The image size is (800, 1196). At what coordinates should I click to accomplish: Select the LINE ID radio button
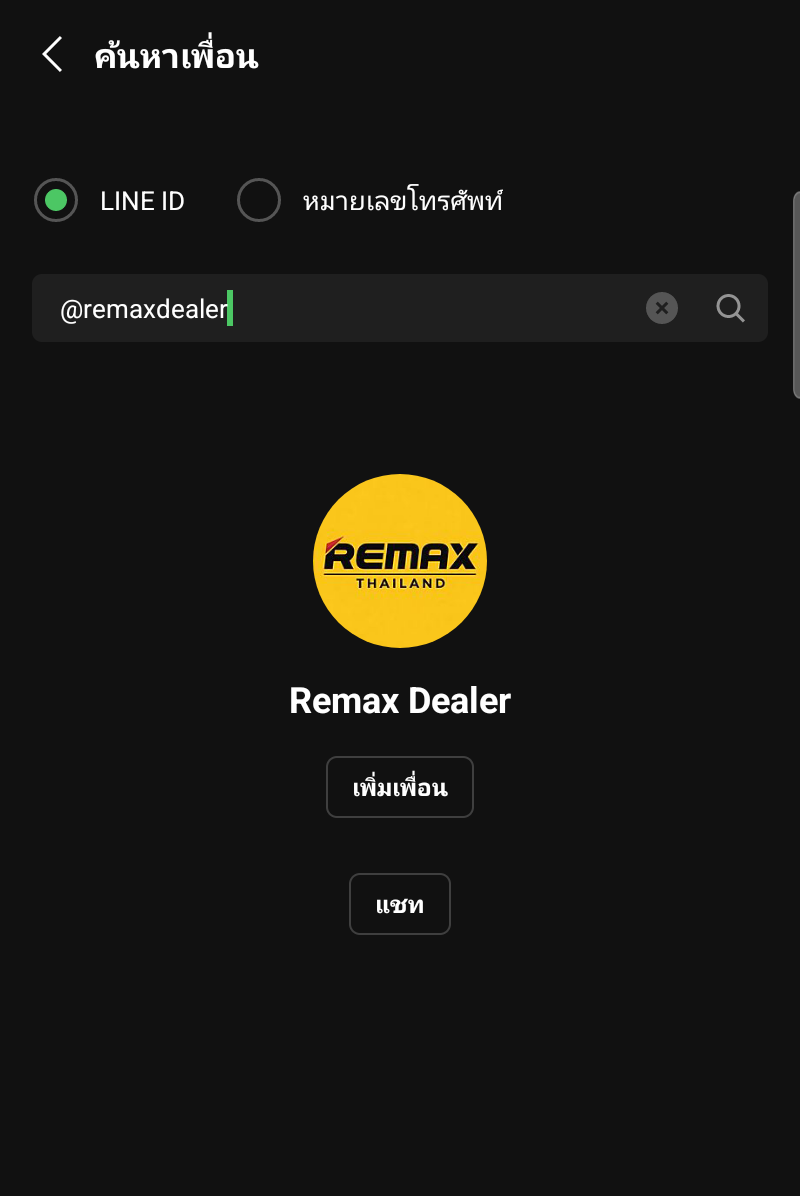tap(56, 200)
